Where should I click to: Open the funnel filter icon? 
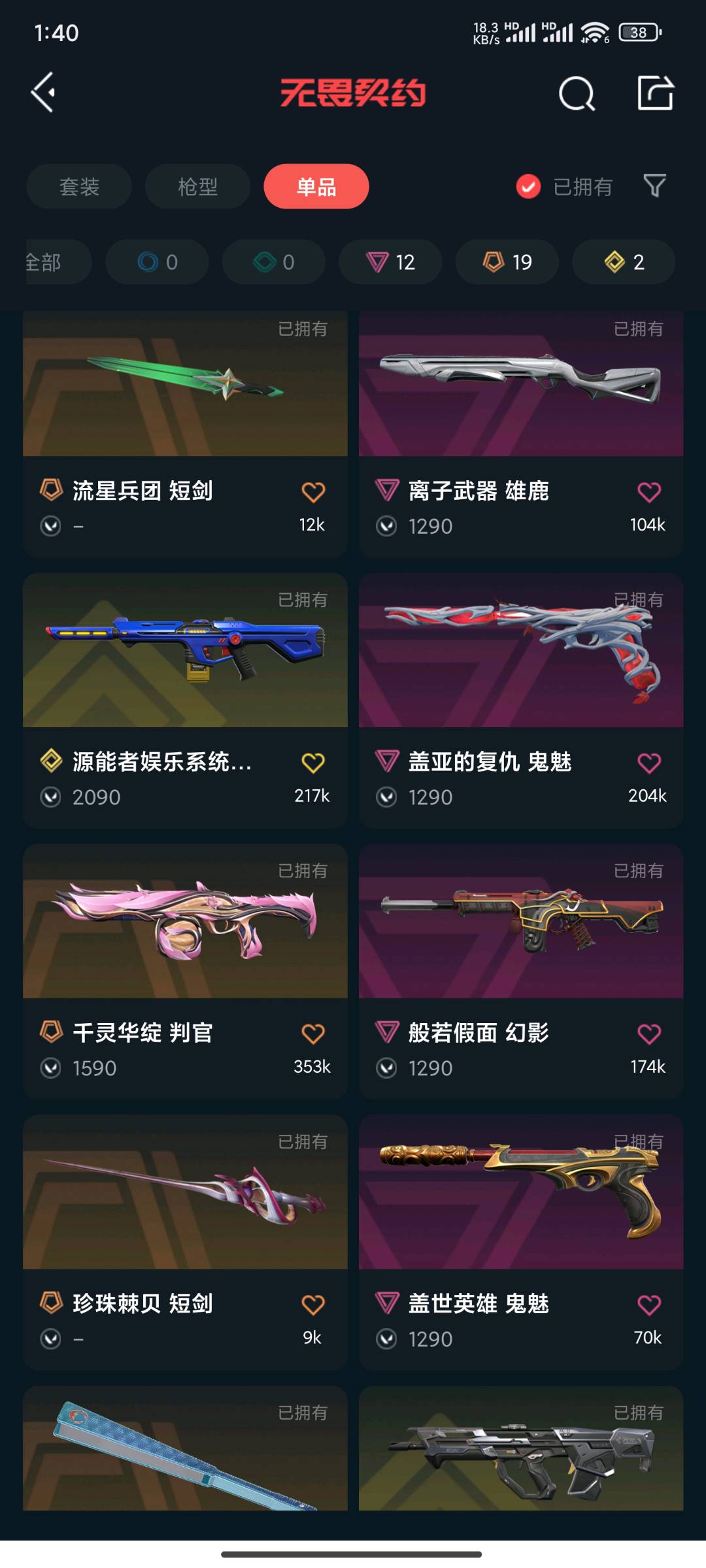pos(654,186)
